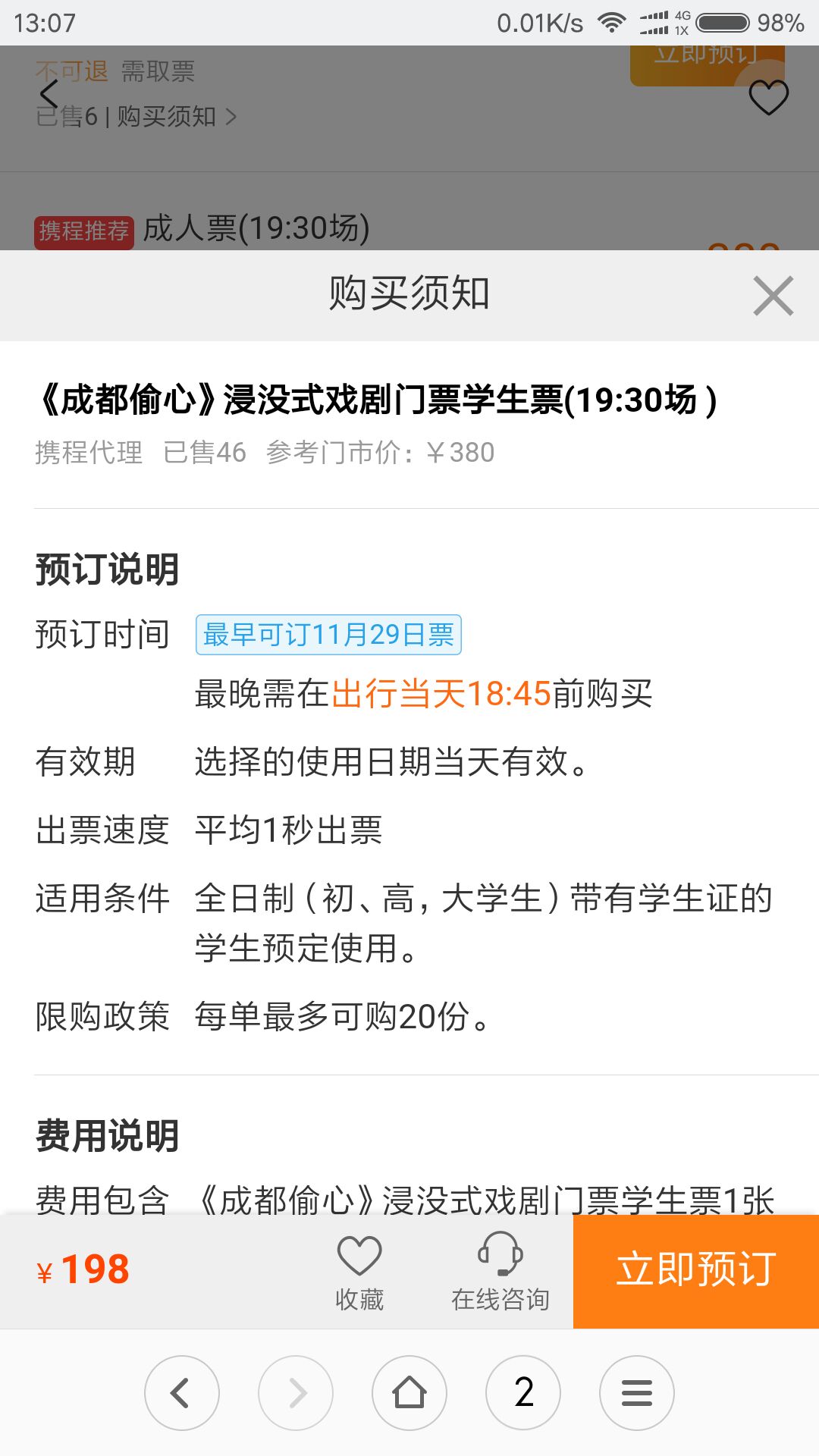Open the browser tabs switcher showing 2

point(523,1393)
